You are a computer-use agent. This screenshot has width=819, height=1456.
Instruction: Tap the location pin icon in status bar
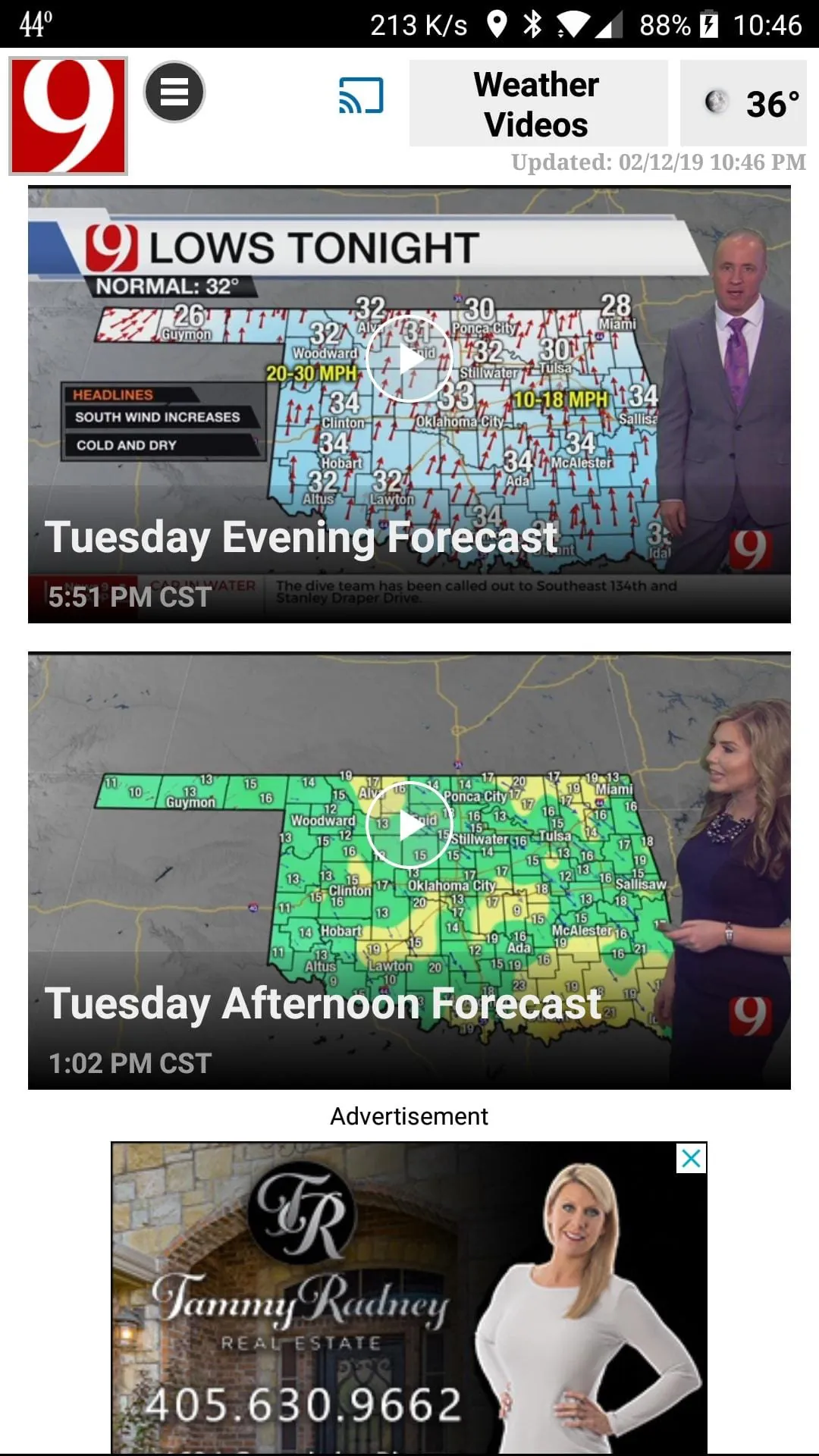(497, 23)
